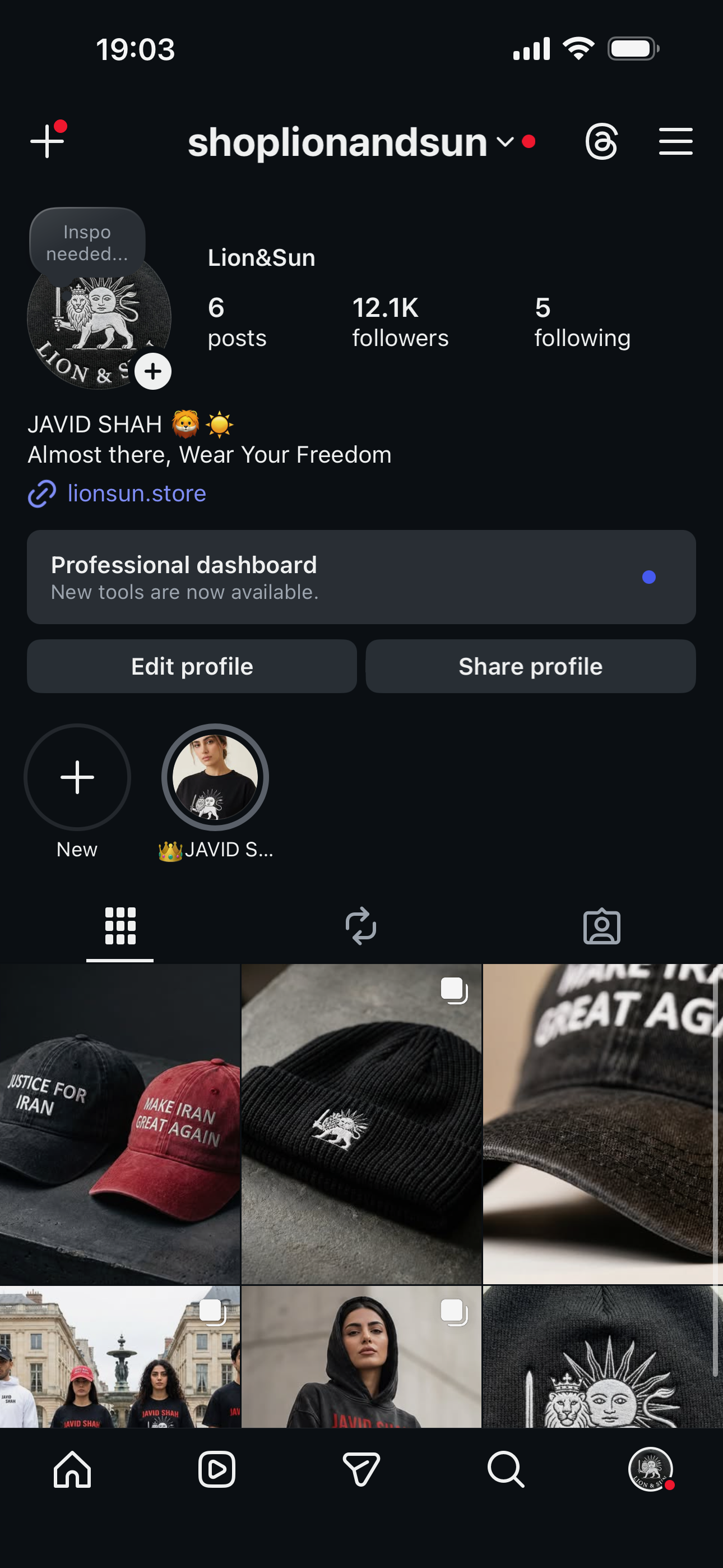This screenshot has height=1568, width=723.
Task: Tap the Home icon in bottom navigation
Action: 72,1470
